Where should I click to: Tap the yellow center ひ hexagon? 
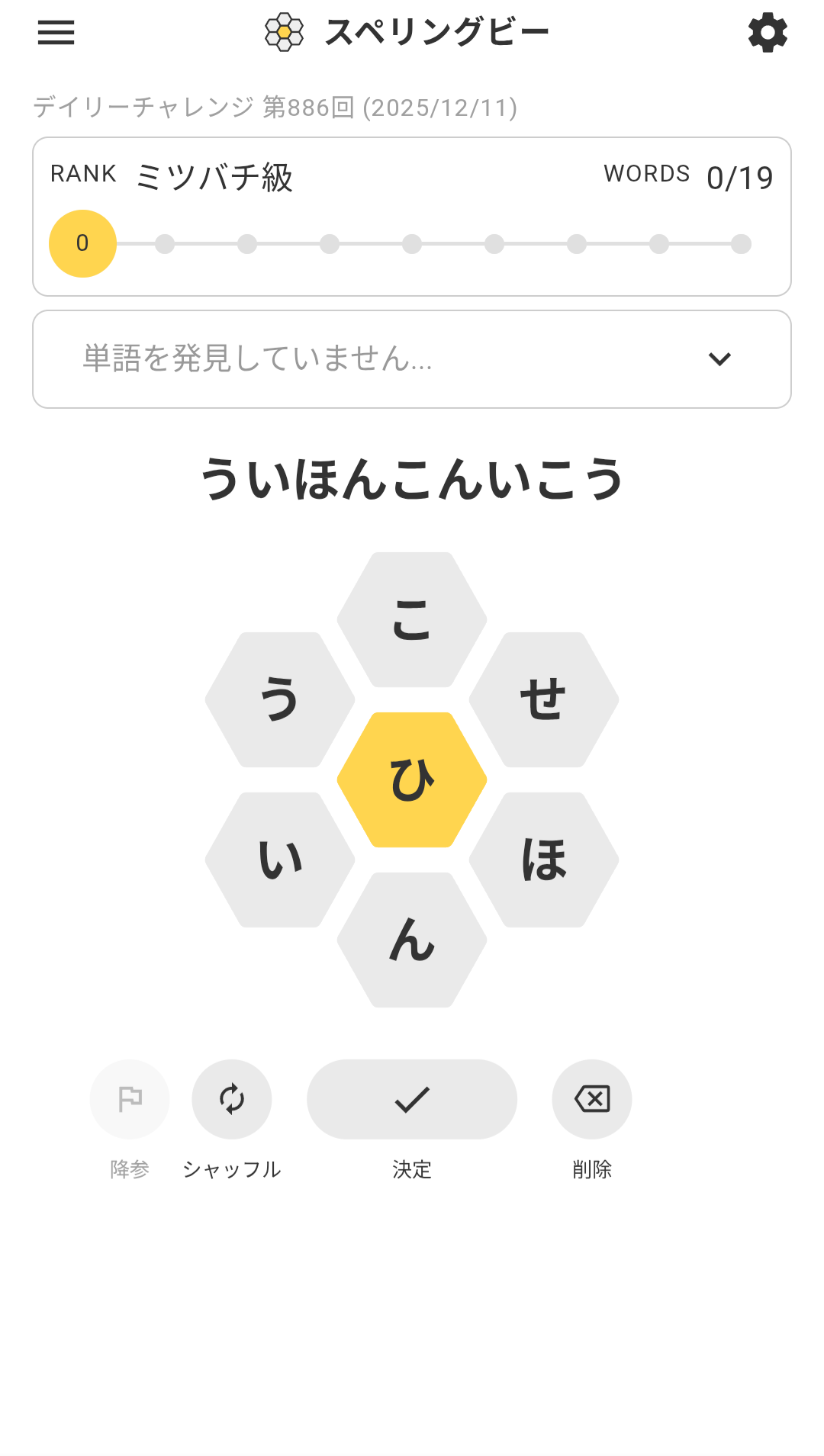pyautogui.click(x=412, y=779)
